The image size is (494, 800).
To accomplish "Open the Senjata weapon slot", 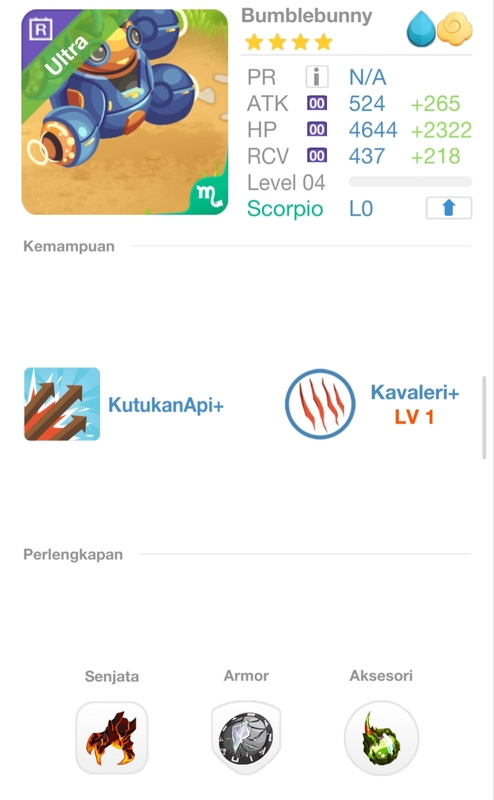I will (x=112, y=738).
